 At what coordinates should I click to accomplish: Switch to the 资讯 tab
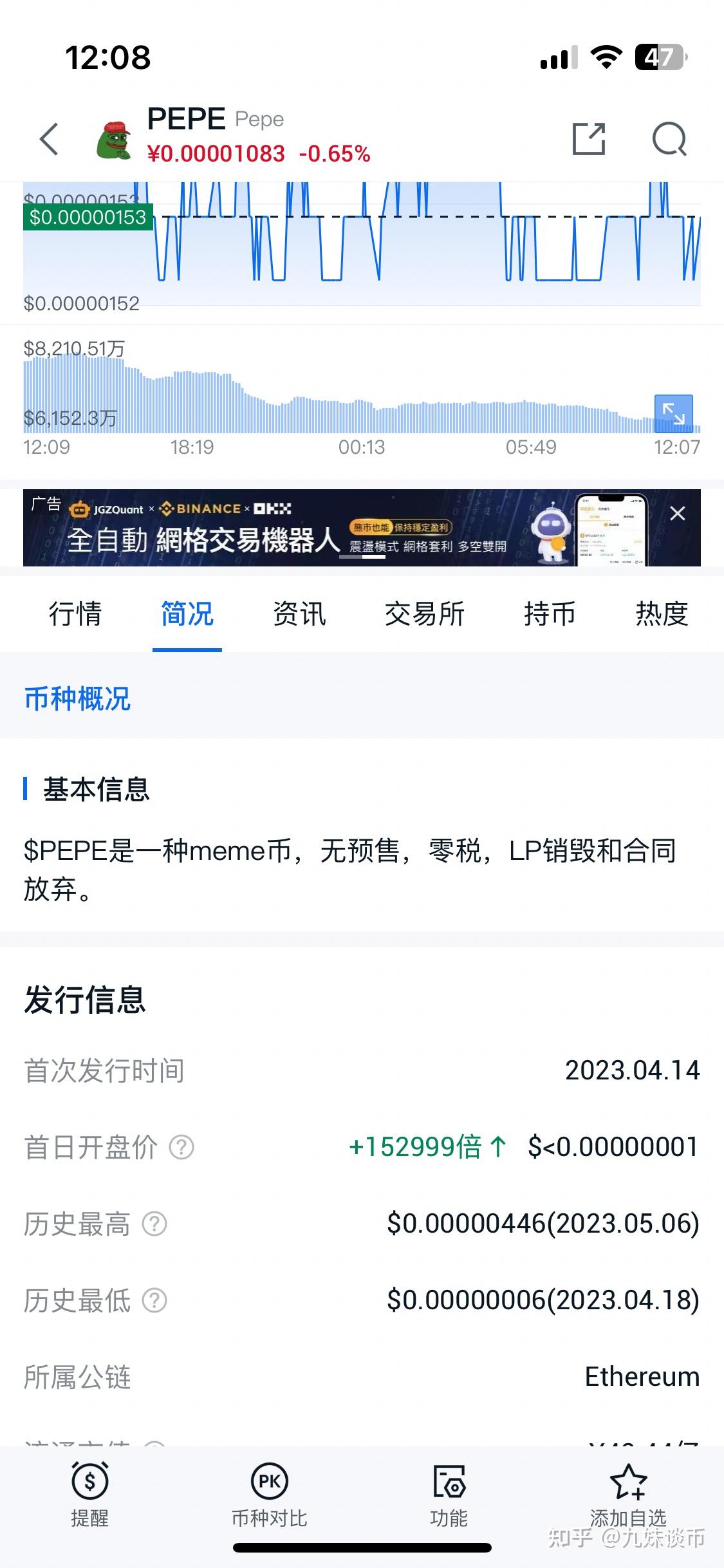(x=299, y=613)
